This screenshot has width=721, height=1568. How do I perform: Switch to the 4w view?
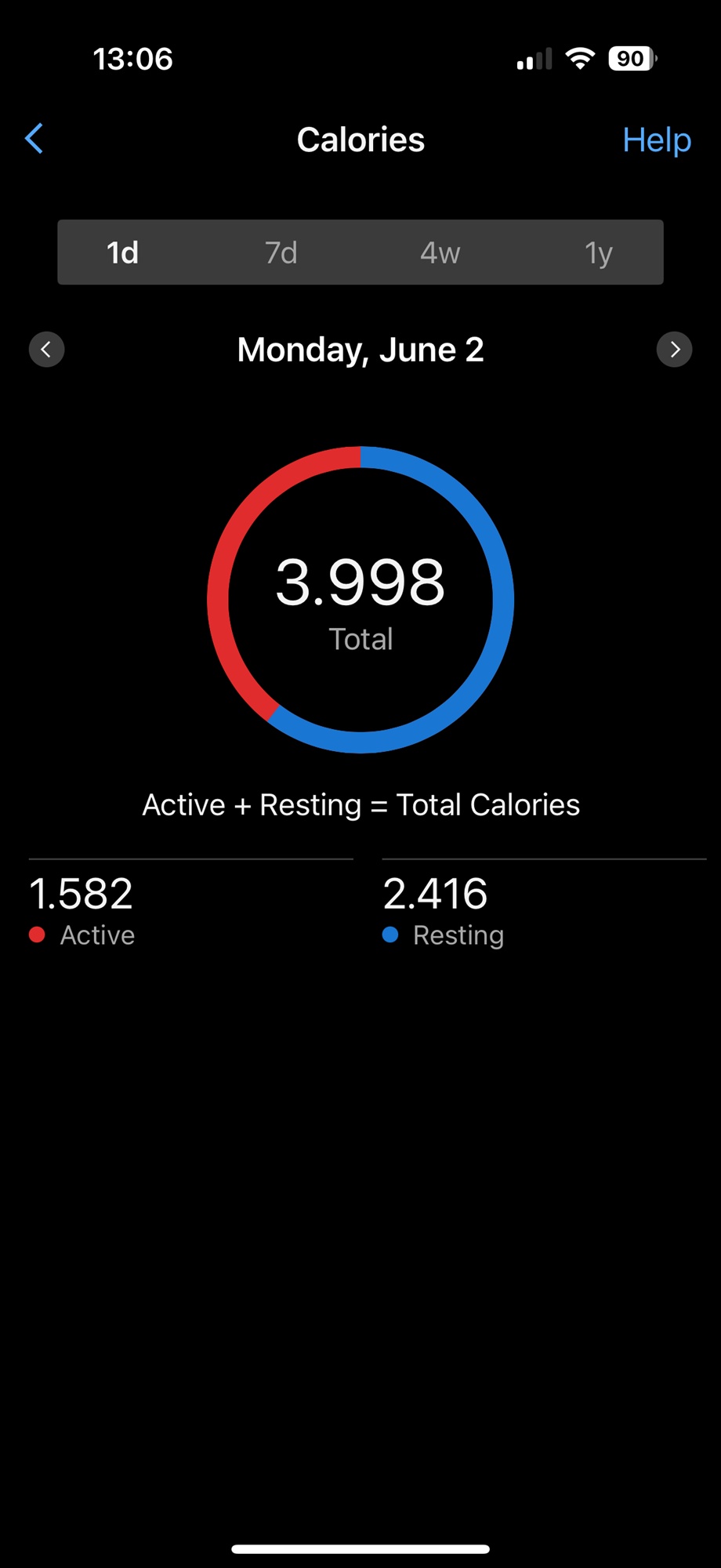point(440,252)
